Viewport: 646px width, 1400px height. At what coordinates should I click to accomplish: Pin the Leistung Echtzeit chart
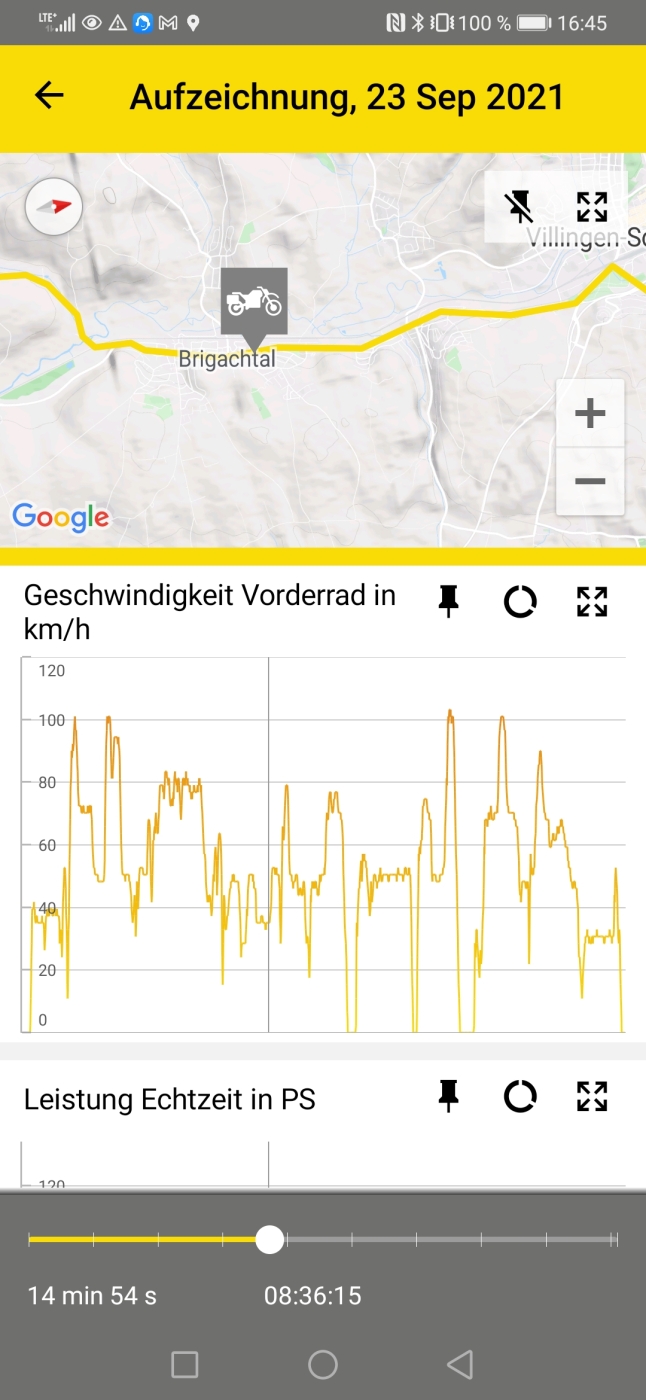449,1096
